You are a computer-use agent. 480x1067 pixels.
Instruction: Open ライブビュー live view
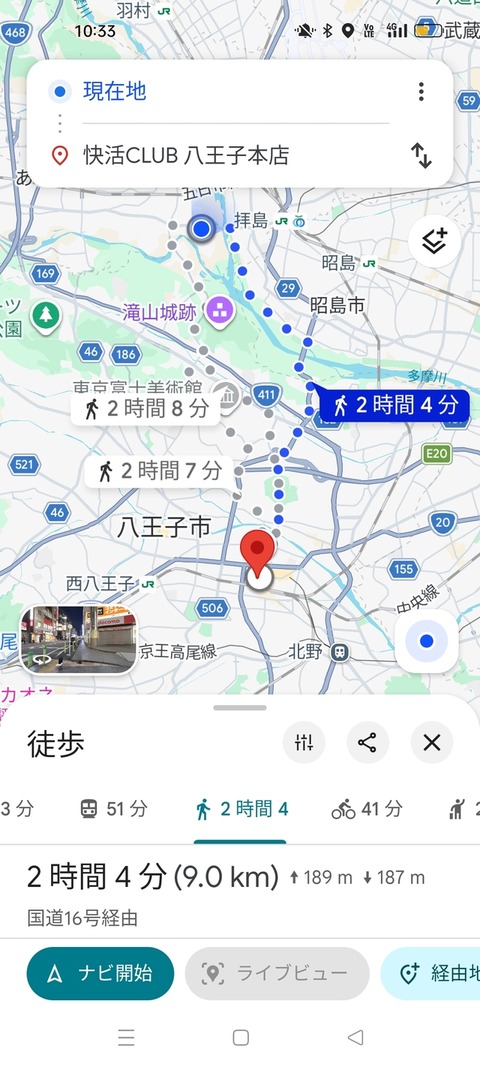pos(277,973)
